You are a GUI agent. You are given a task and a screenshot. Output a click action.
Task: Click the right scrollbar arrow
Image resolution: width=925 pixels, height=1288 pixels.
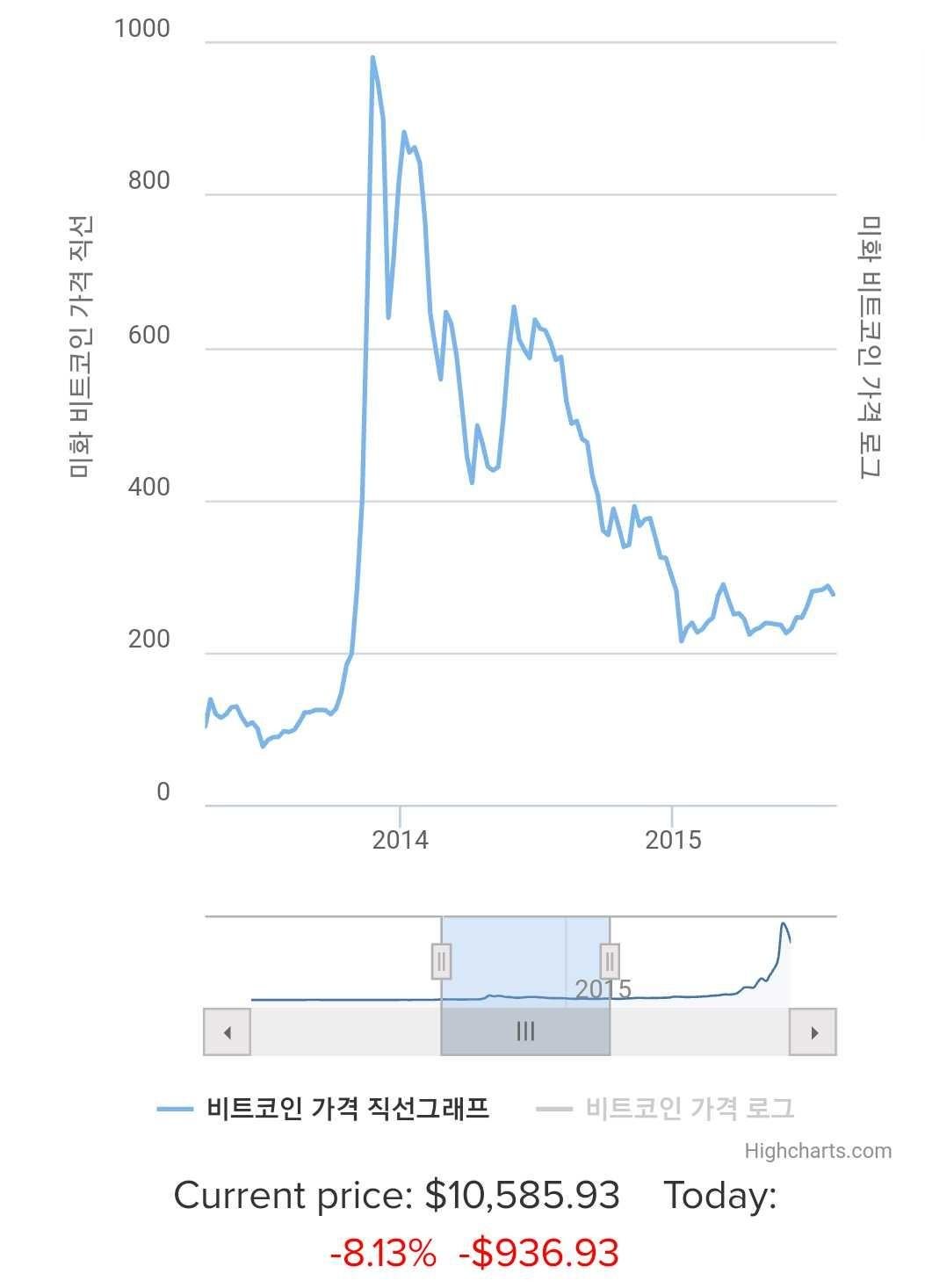click(813, 1031)
